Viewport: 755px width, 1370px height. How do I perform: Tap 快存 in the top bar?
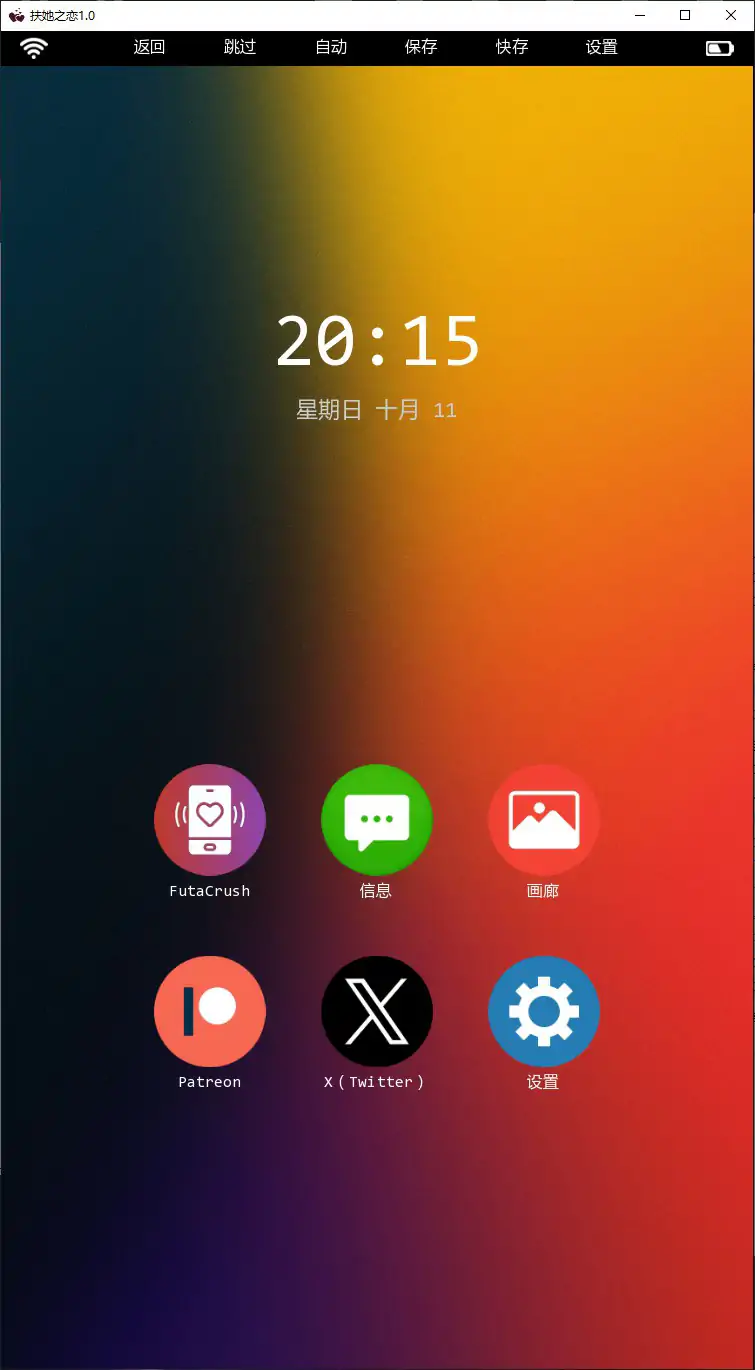click(512, 47)
